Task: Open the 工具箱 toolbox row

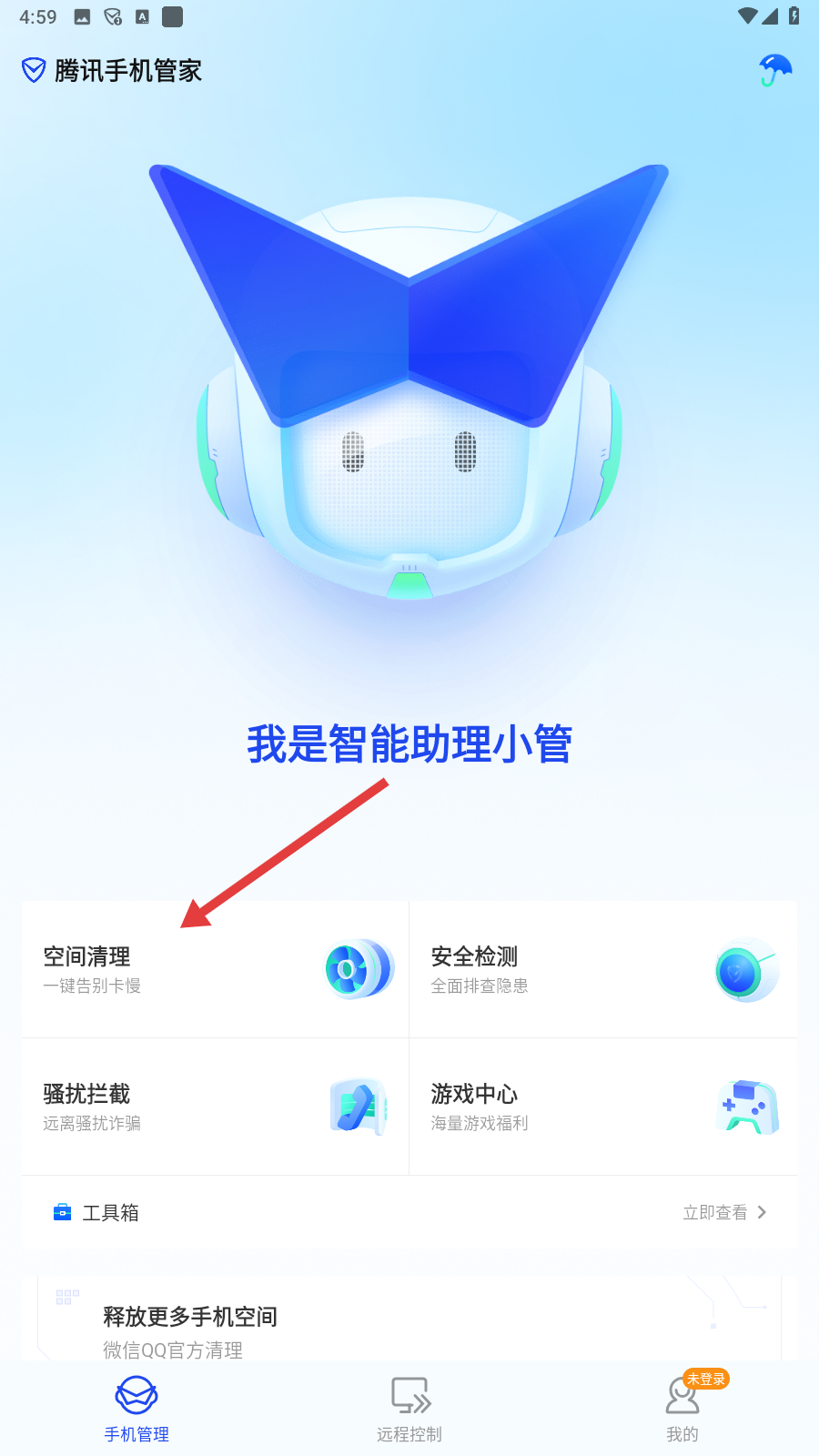Action: click(x=409, y=1212)
